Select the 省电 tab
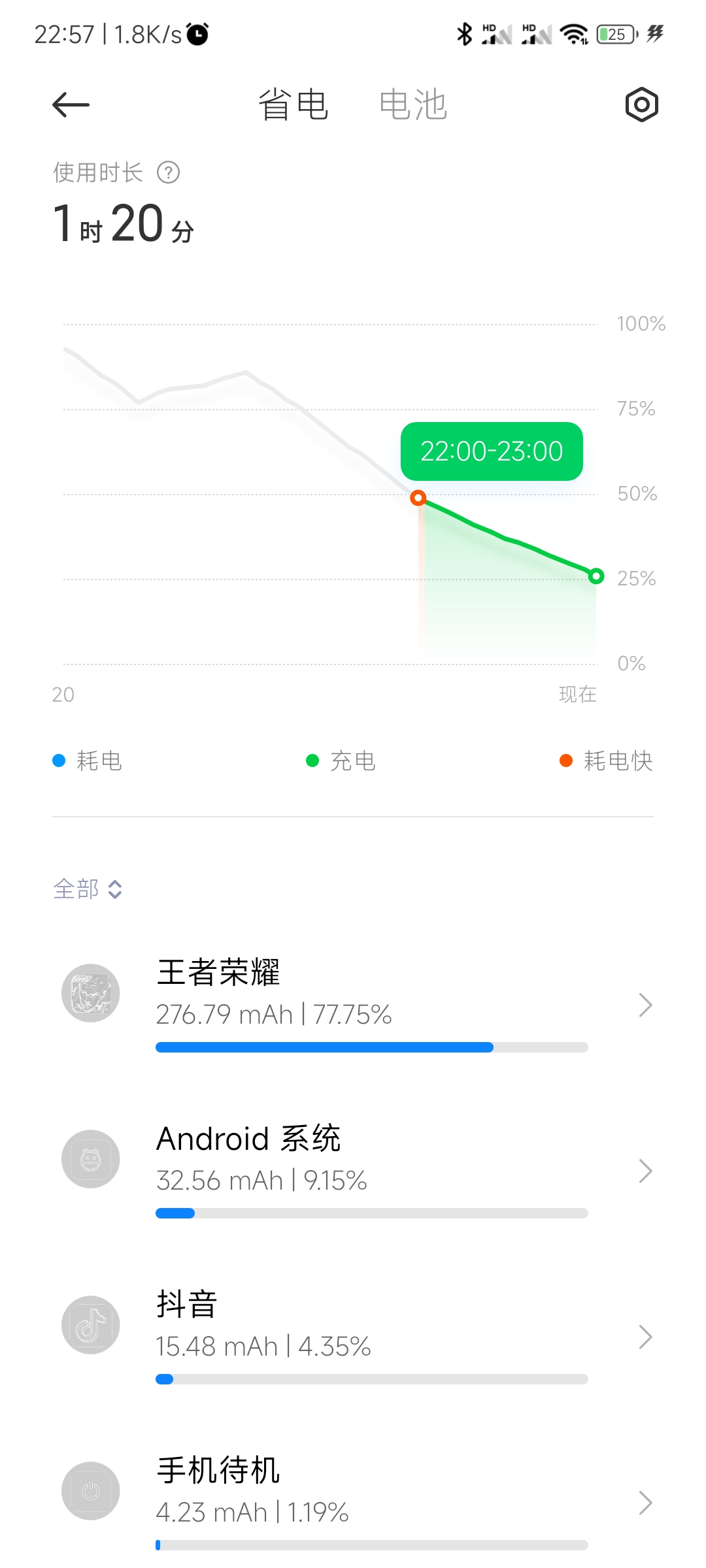 (x=293, y=105)
